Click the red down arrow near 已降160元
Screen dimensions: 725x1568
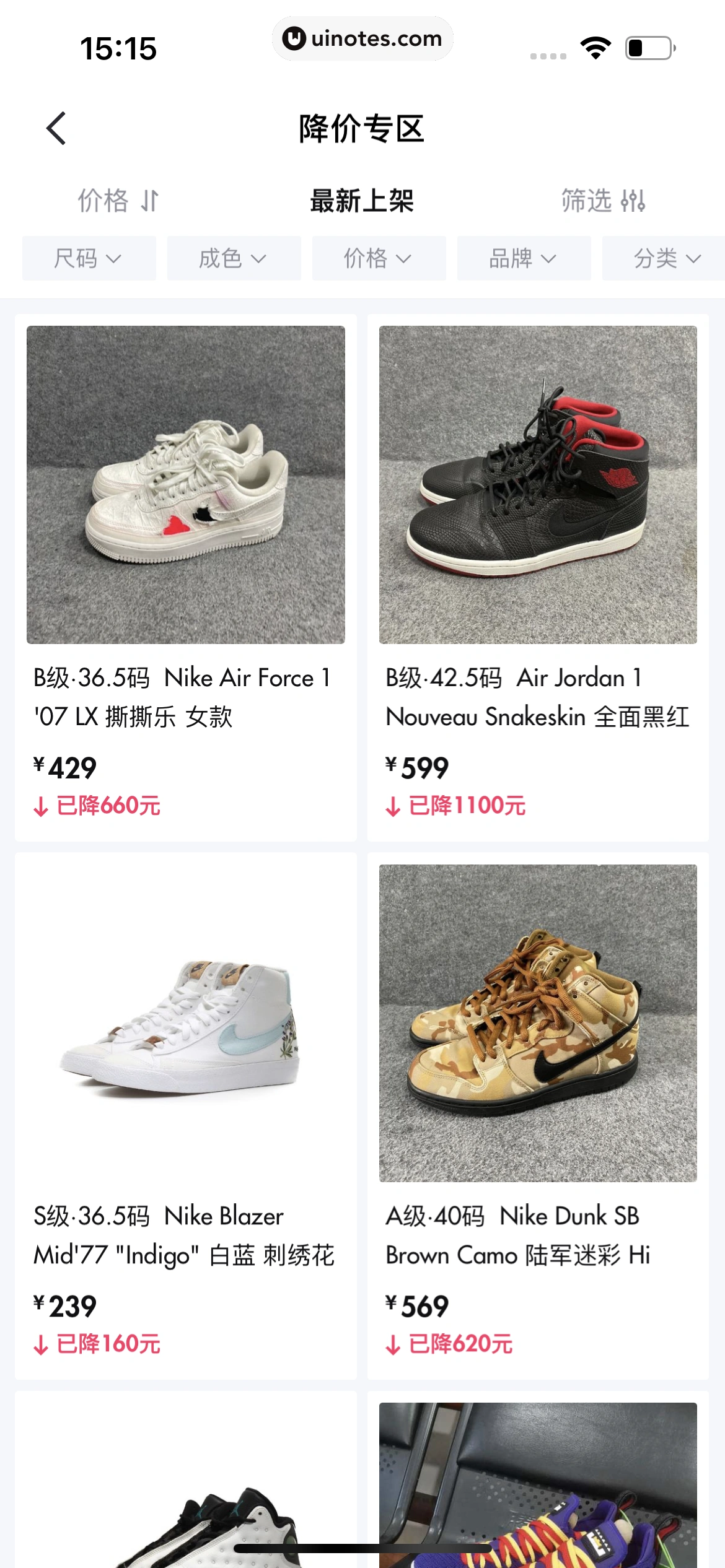pos(41,1344)
